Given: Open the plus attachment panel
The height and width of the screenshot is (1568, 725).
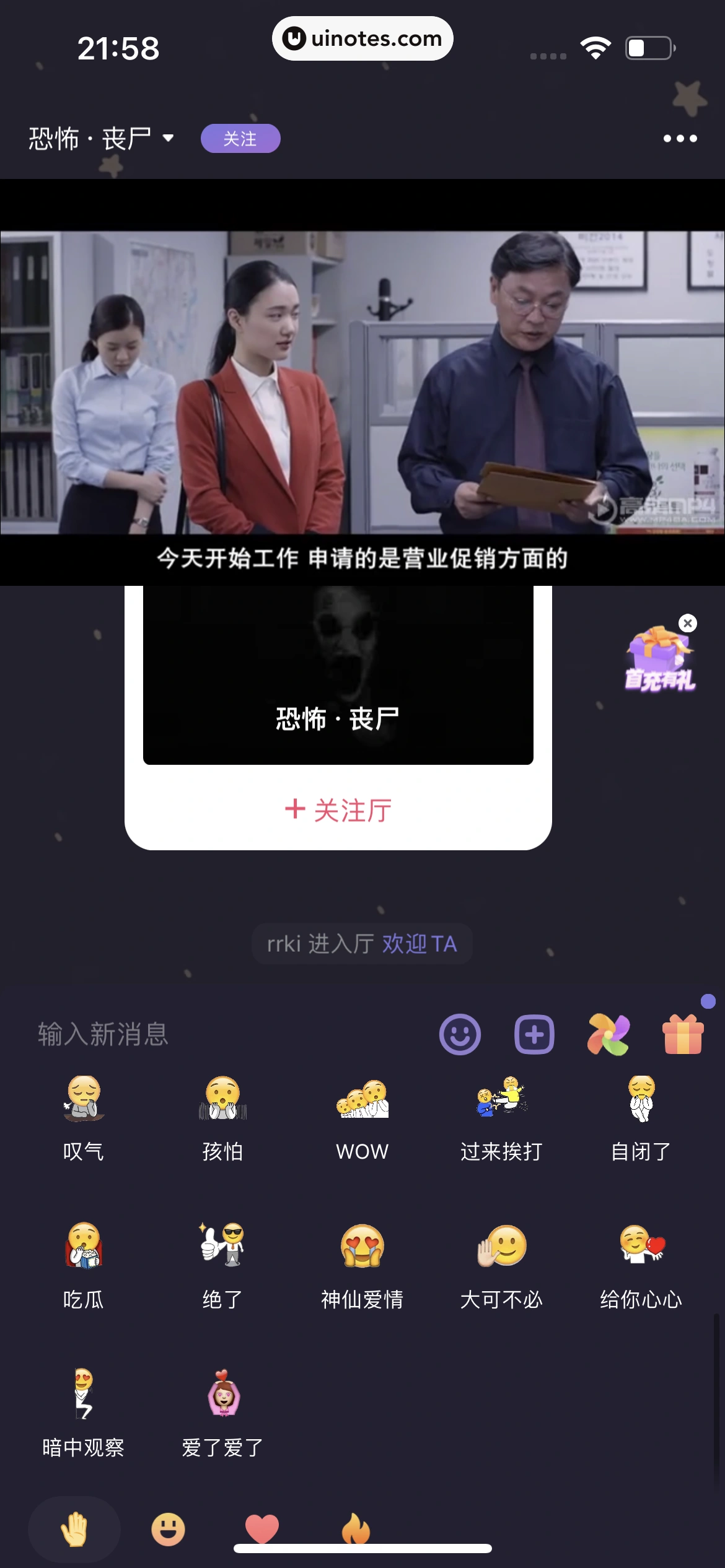Looking at the screenshot, I should coord(534,1035).
